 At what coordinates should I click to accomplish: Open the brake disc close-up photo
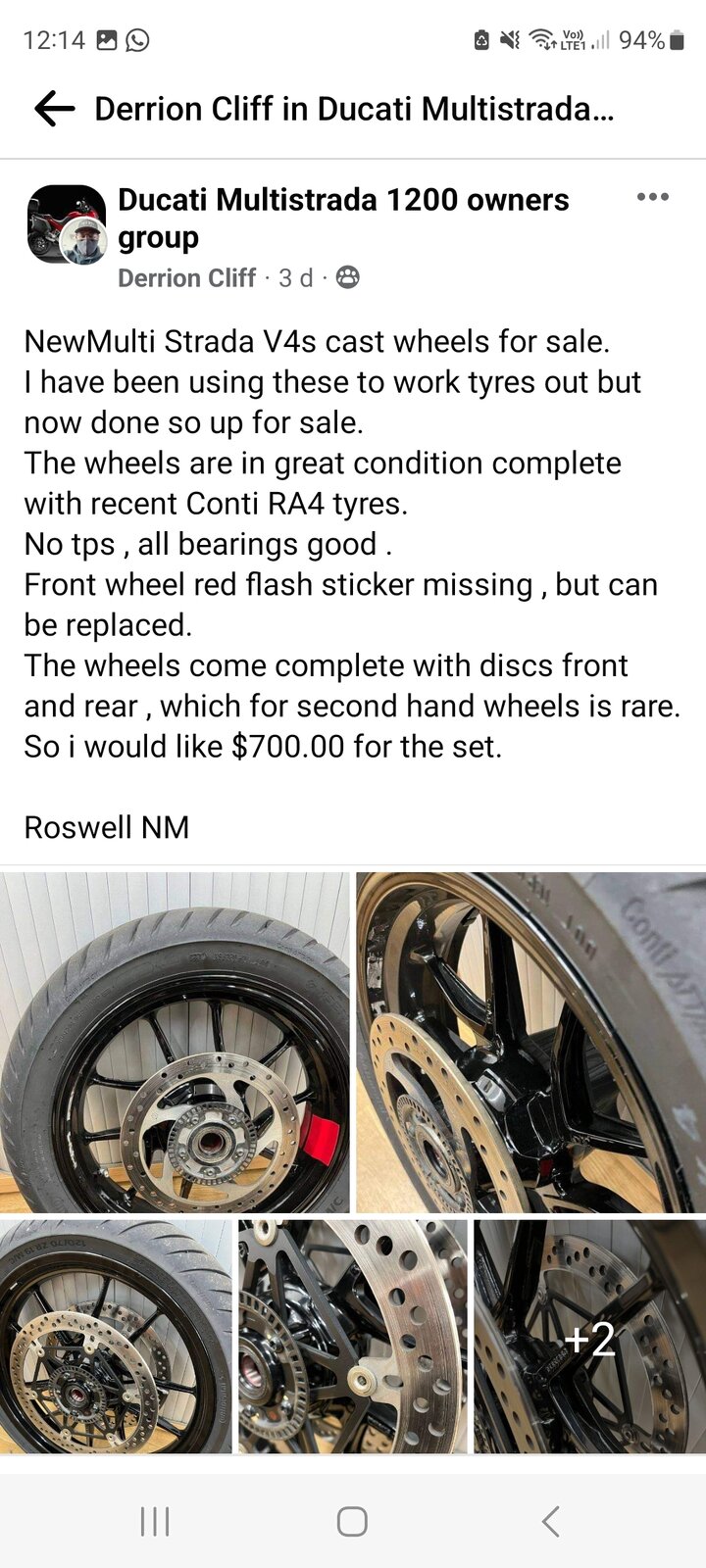pos(352,1336)
